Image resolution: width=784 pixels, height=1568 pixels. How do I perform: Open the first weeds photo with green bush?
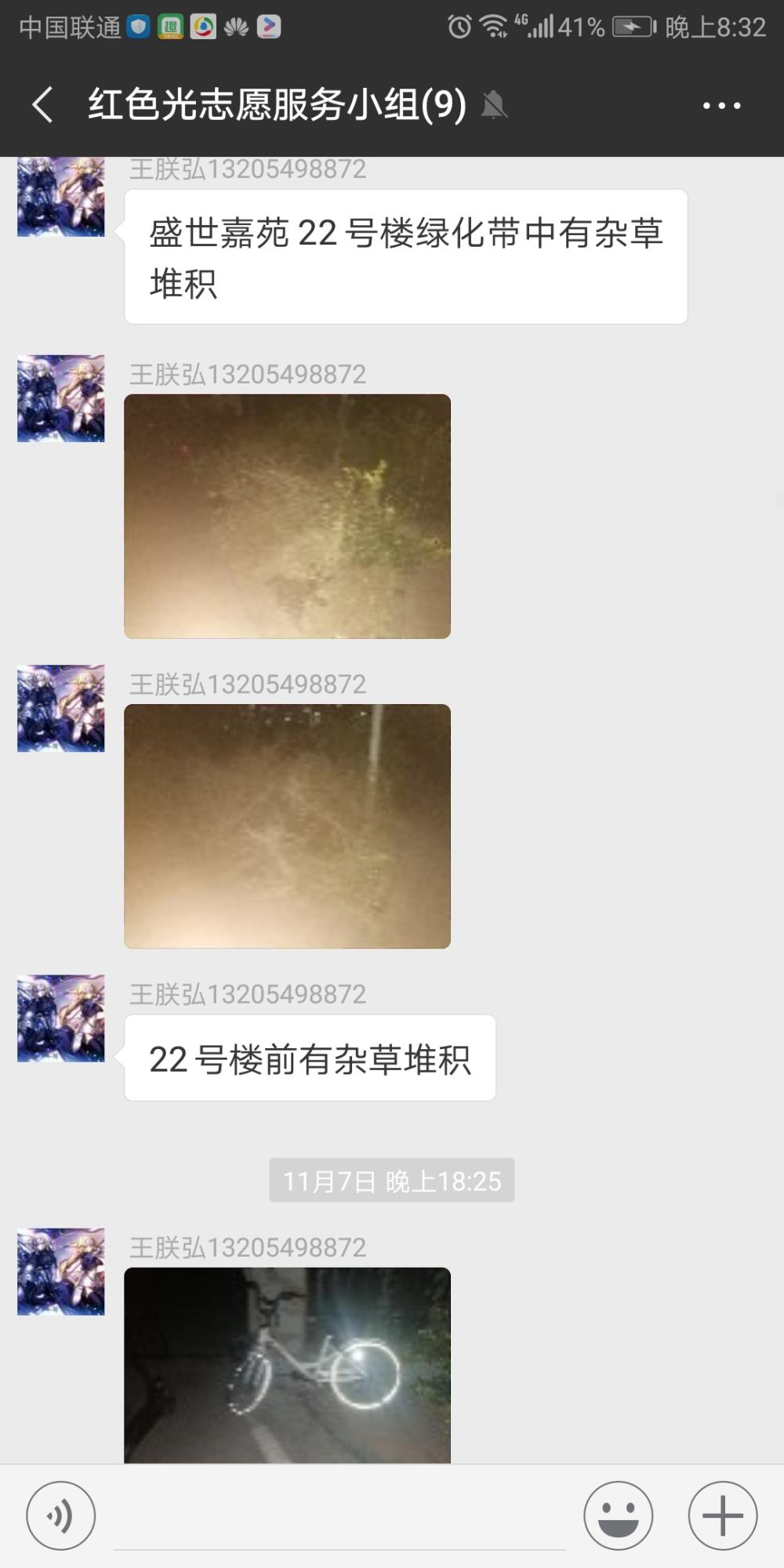tap(287, 516)
